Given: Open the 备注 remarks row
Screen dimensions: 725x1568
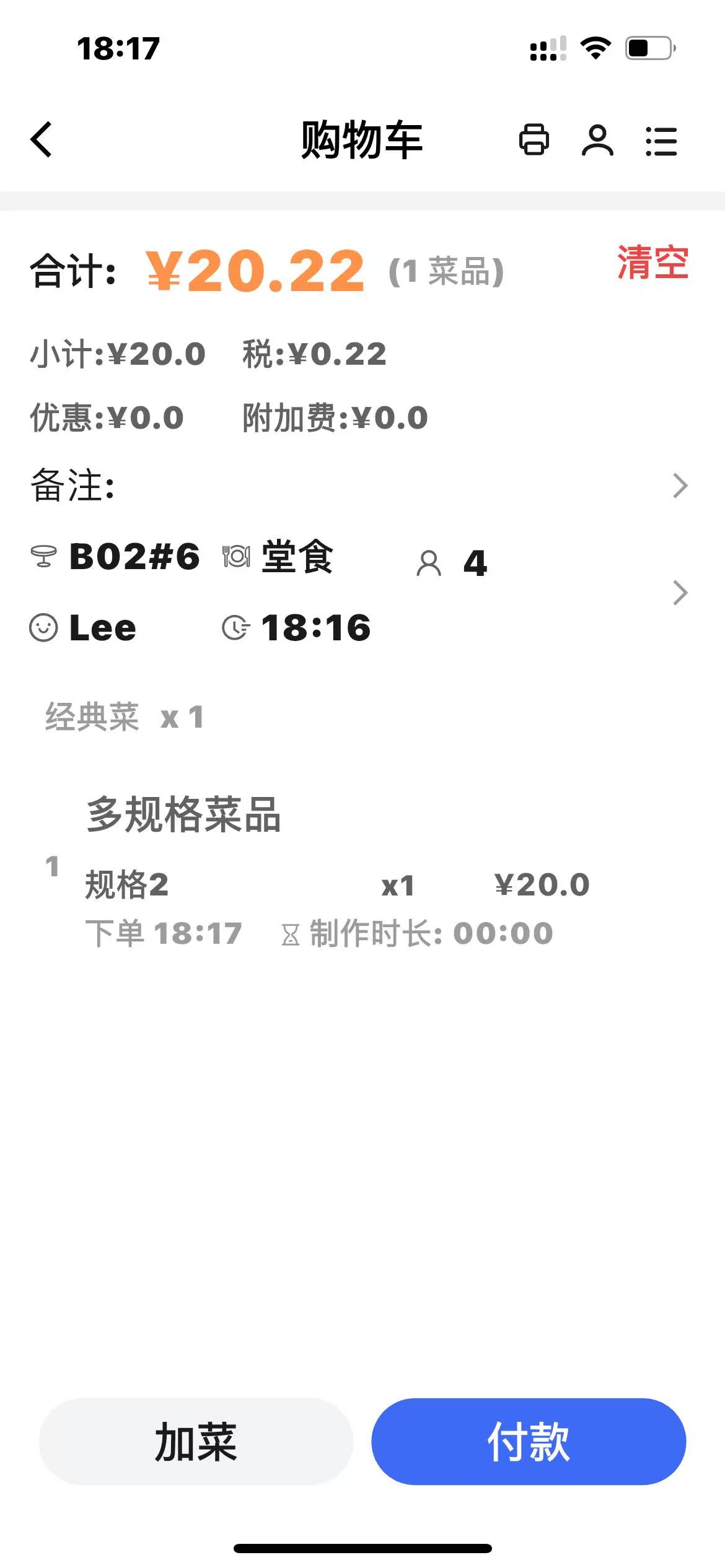Looking at the screenshot, I should tap(359, 486).
